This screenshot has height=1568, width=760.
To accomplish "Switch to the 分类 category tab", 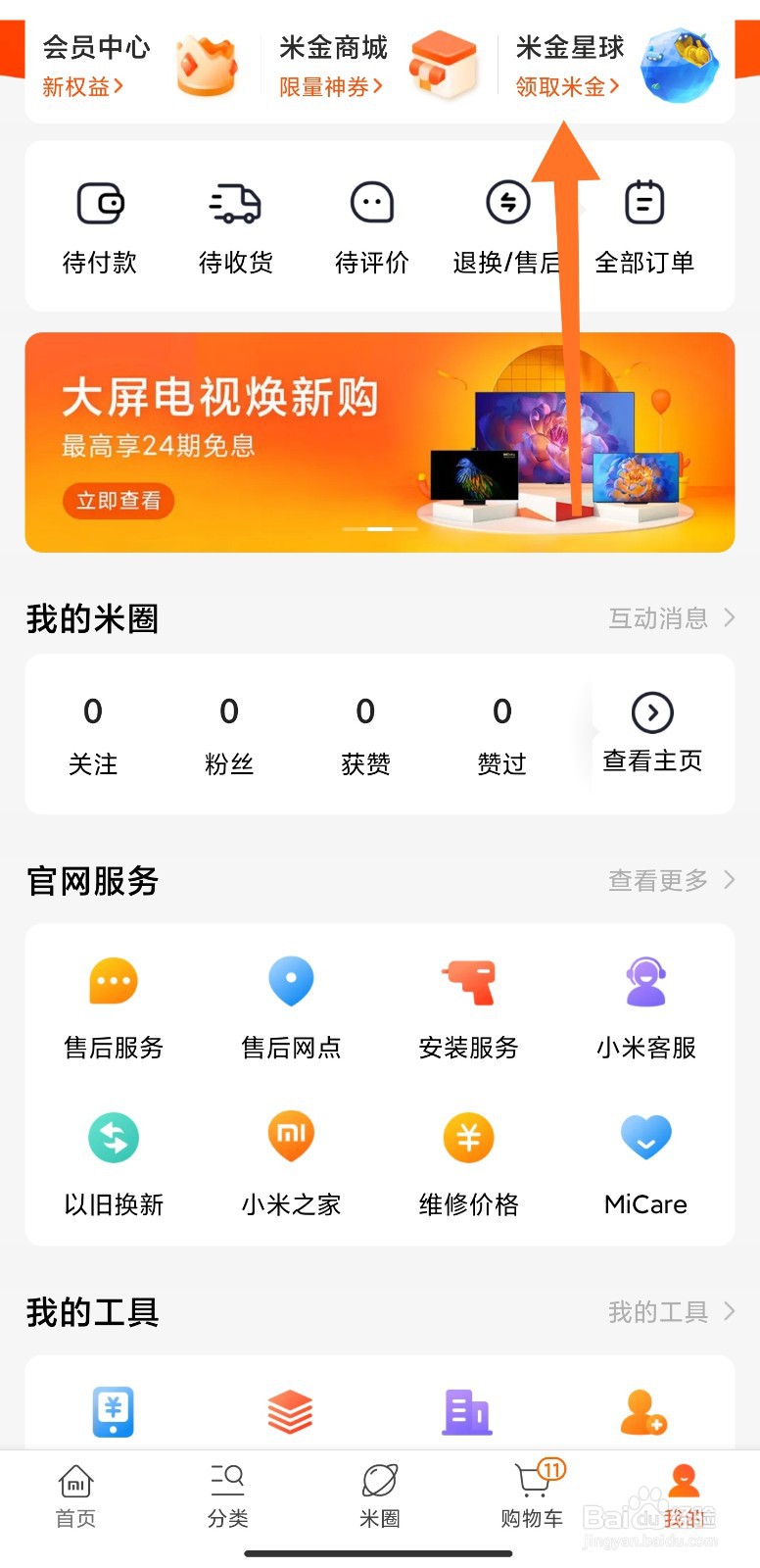I will pos(227,1496).
